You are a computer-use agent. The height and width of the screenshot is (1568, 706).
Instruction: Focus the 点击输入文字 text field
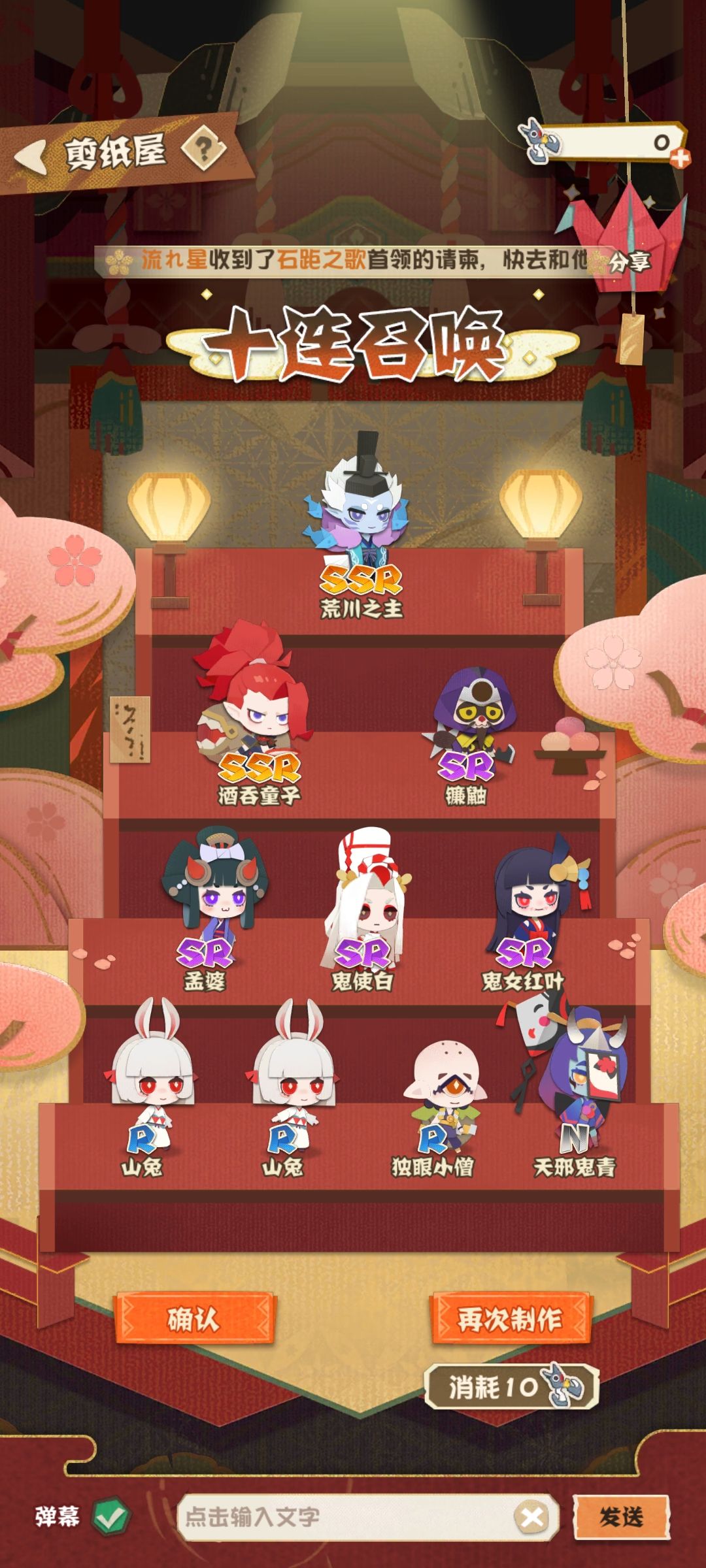point(346,1516)
